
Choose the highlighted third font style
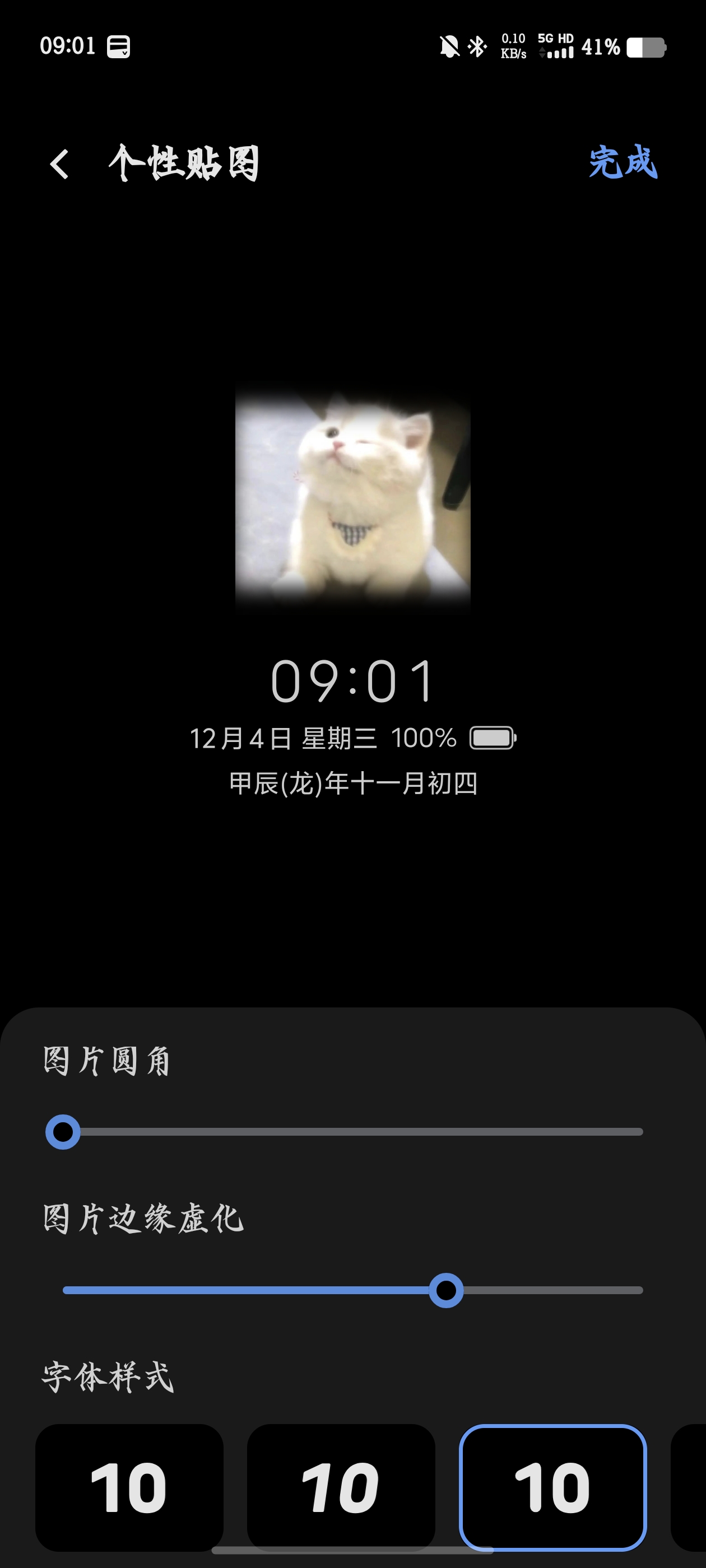point(552,1486)
